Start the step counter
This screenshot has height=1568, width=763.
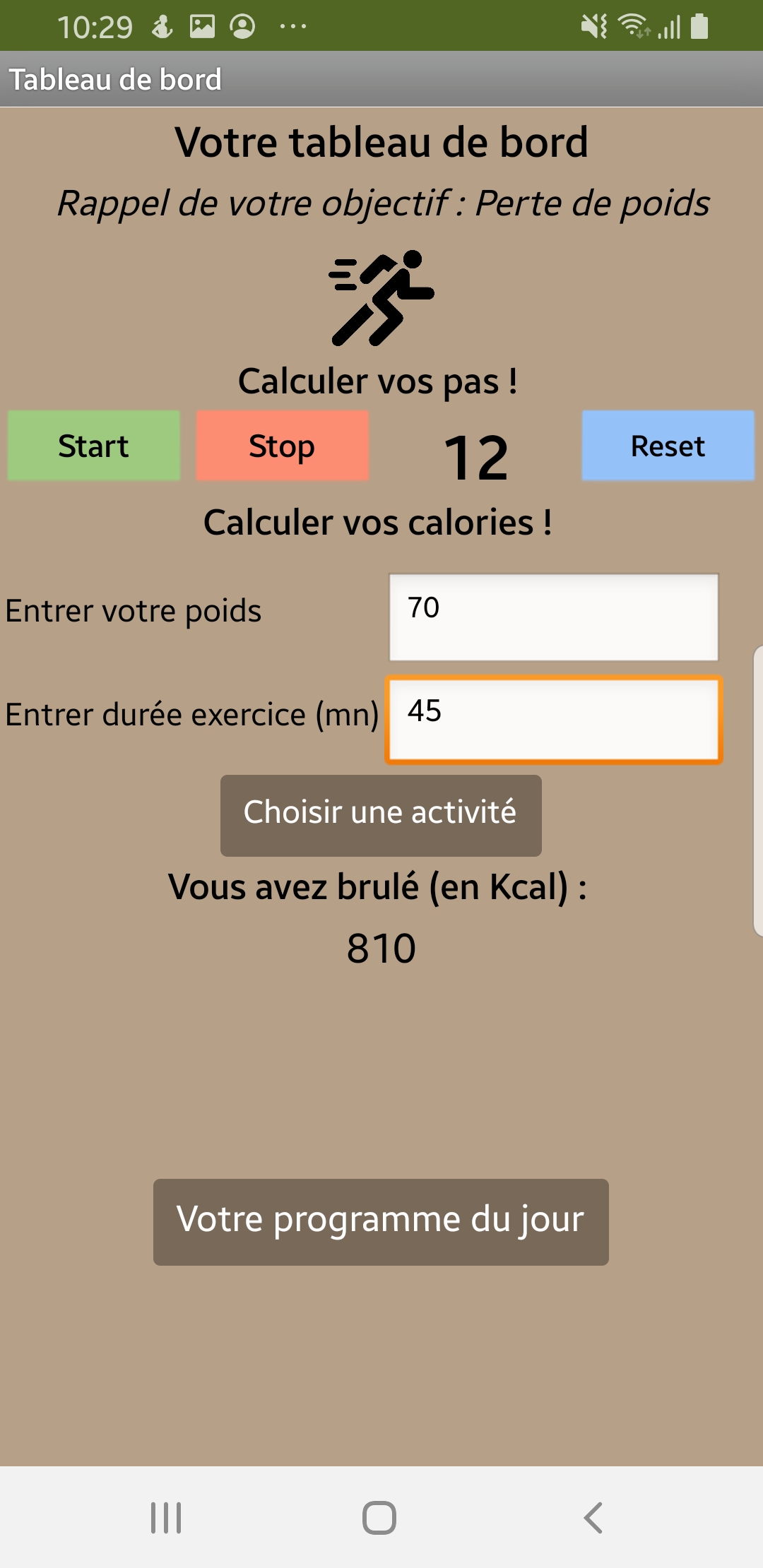point(93,446)
